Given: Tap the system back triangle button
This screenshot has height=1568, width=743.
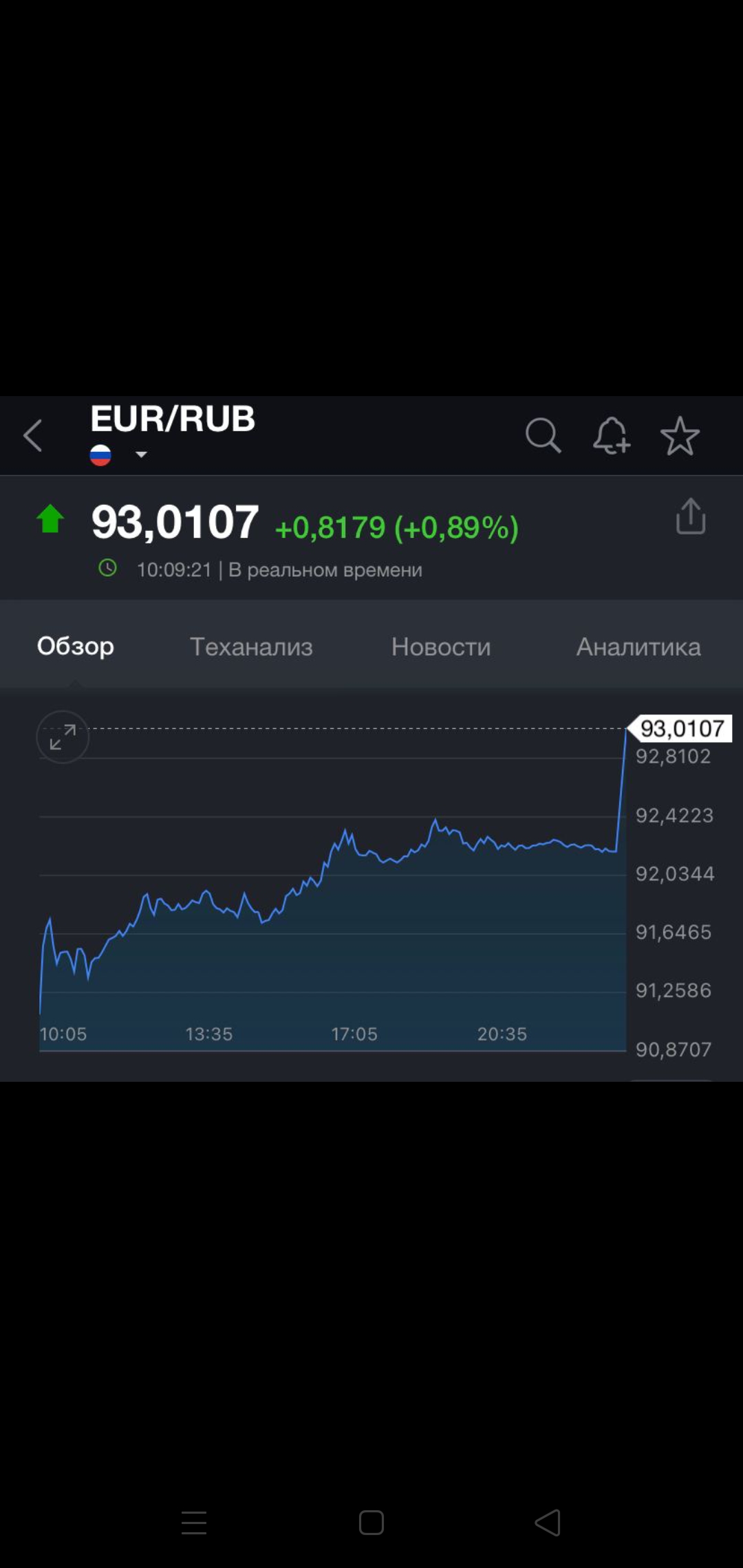Looking at the screenshot, I should pyautogui.click(x=548, y=1523).
